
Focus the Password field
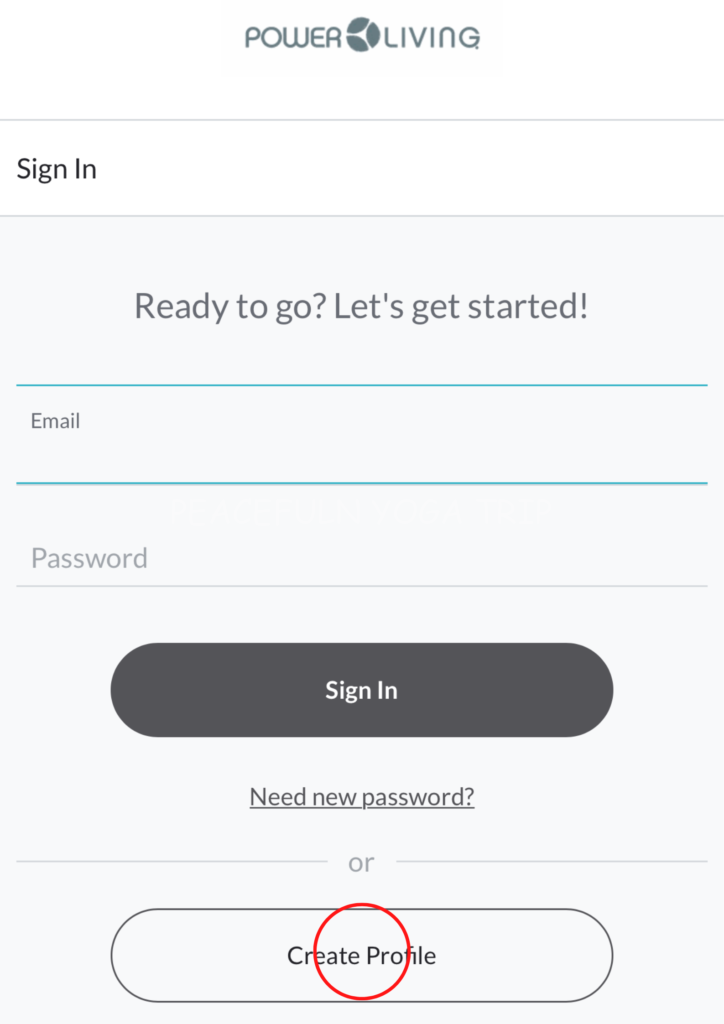pyautogui.click(x=361, y=558)
